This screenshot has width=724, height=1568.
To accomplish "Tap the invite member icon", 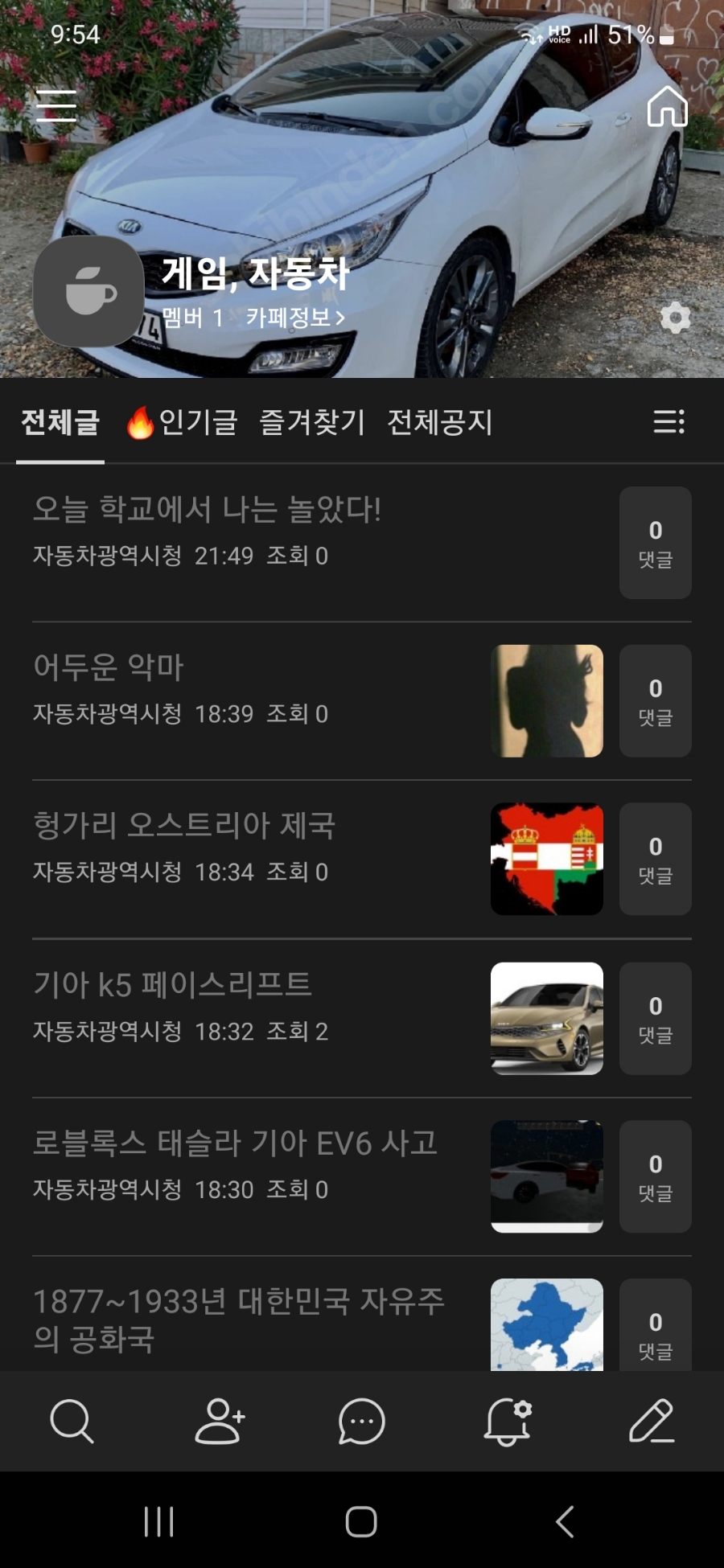I will click(x=216, y=1423).
